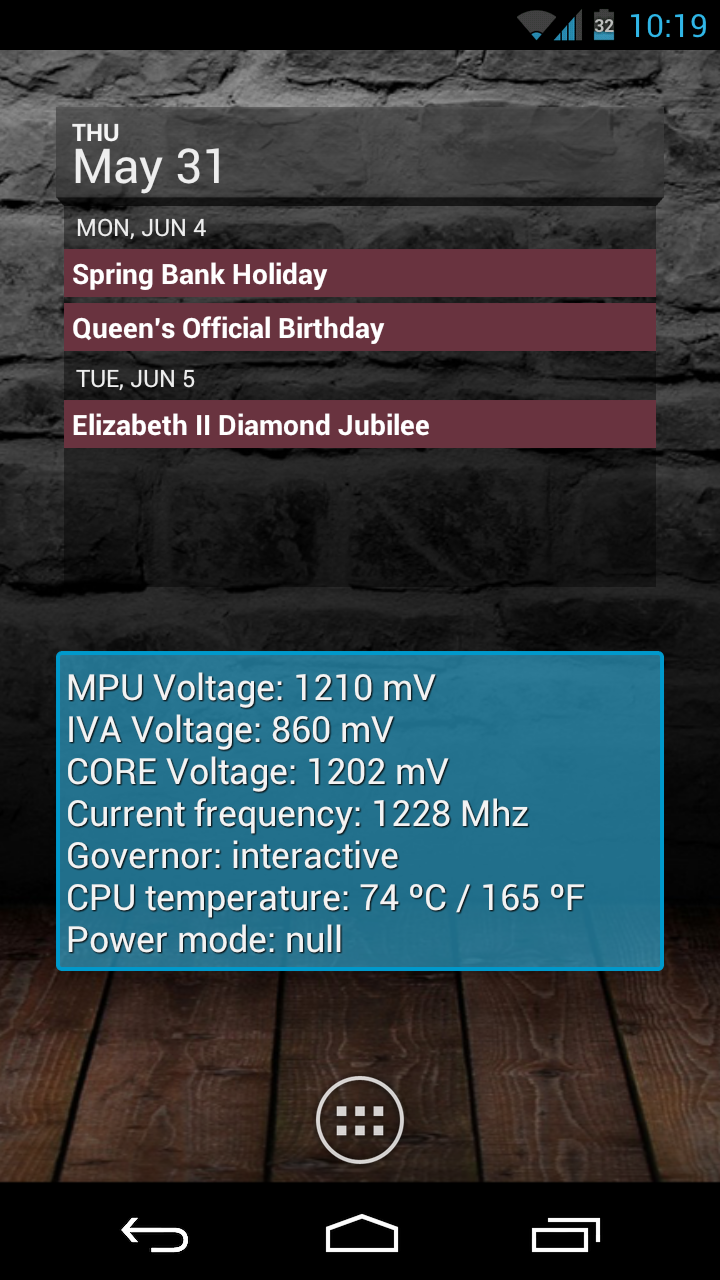Open the Spring Bank Holiday event

(x=360, y=274)
